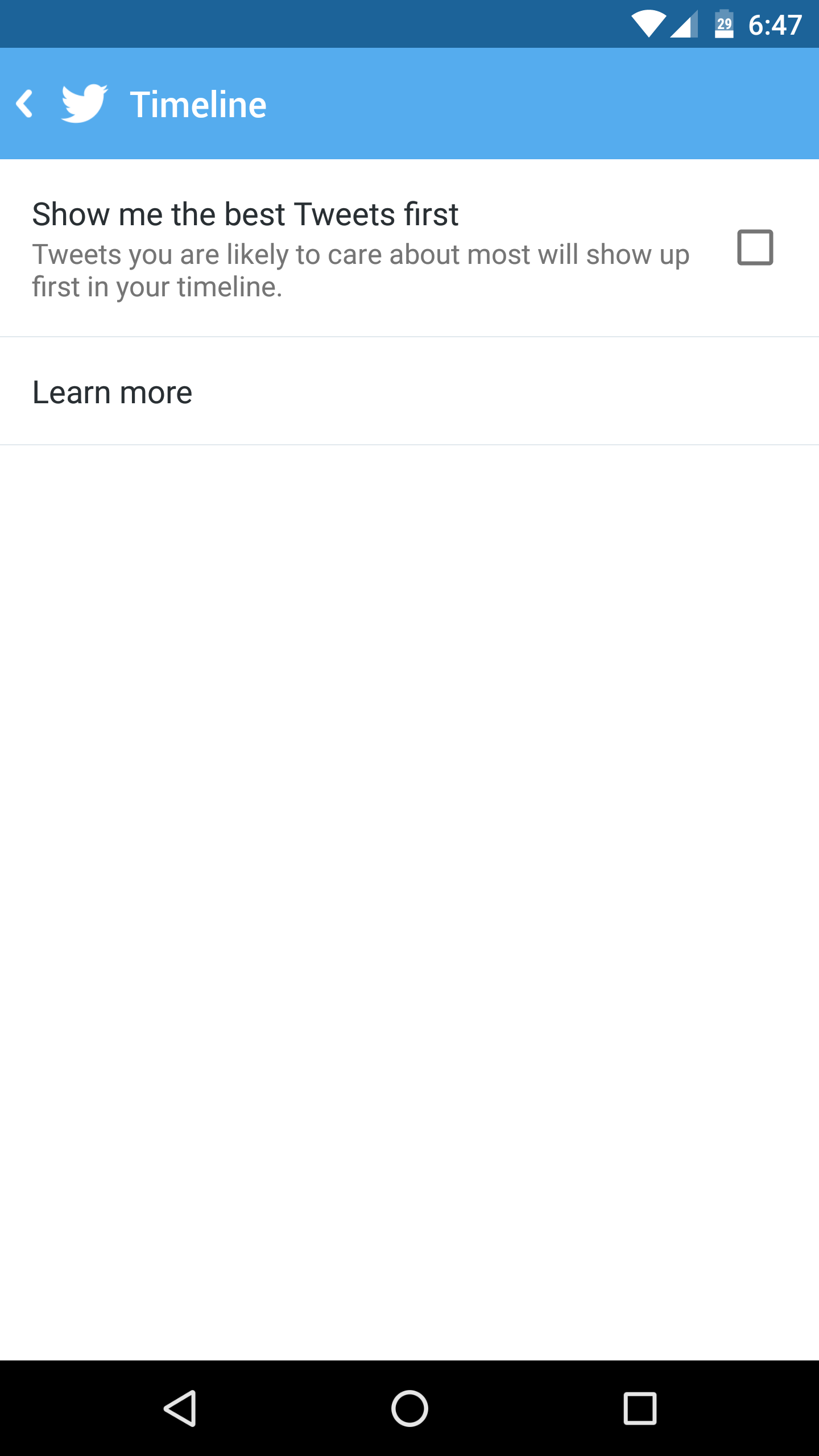Screen dimensions: 819x1456
Task: Tap the system back button
Action: 180,1408
